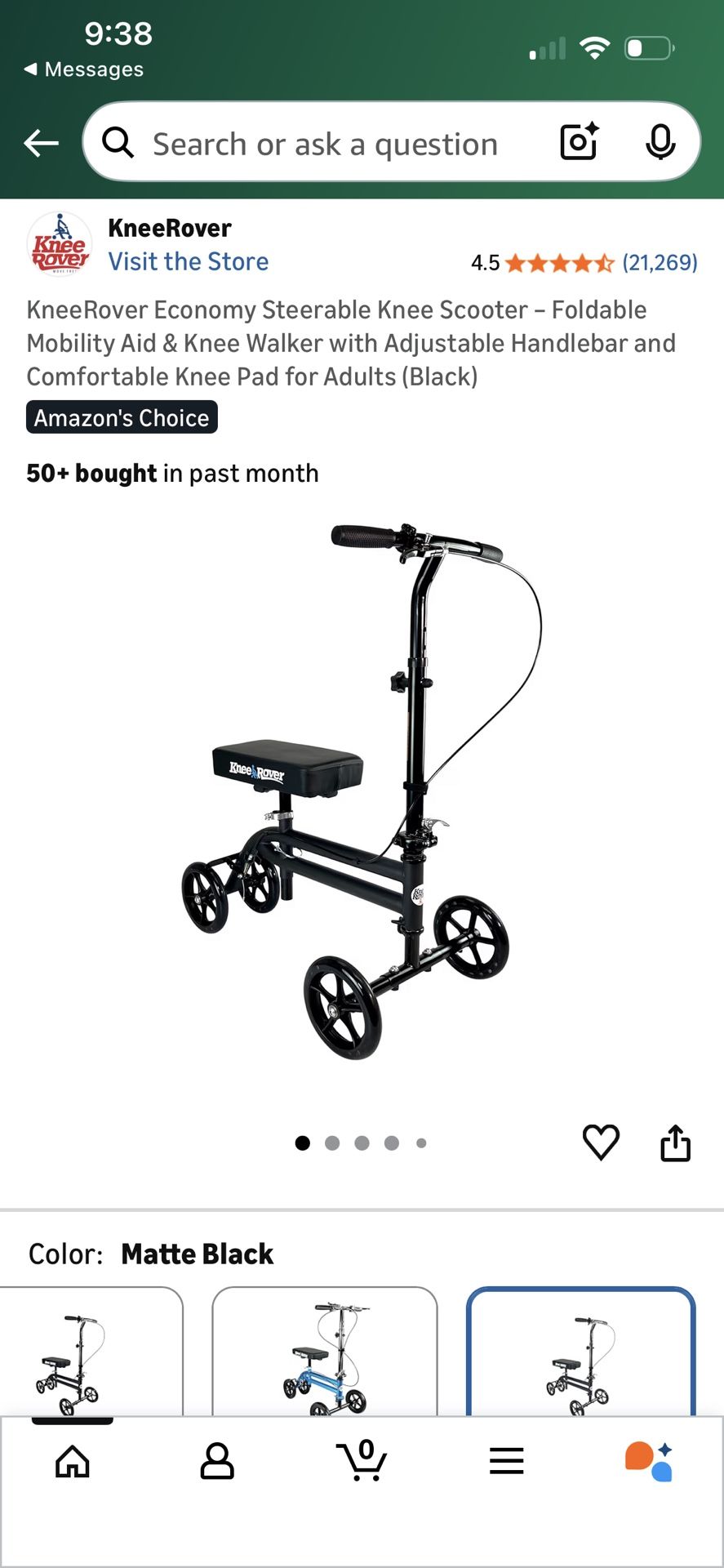Tap the search bar to enter a query
Viewport: 724px width, 1568px height.
click(326, 142)
